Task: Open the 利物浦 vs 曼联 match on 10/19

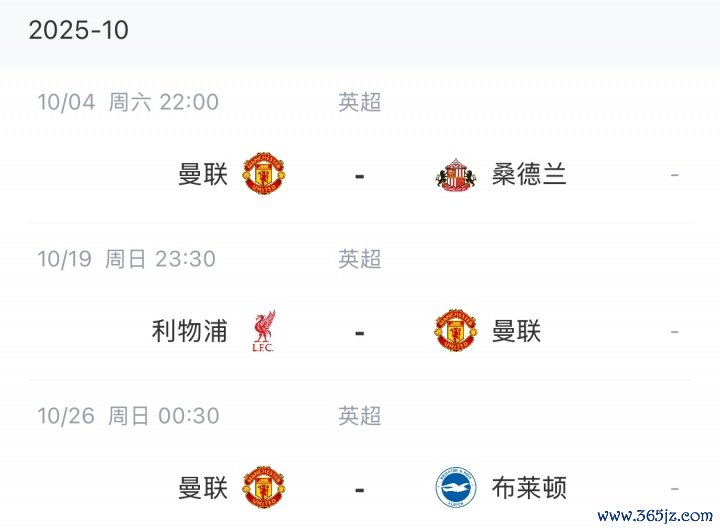Action: point(360,331)
